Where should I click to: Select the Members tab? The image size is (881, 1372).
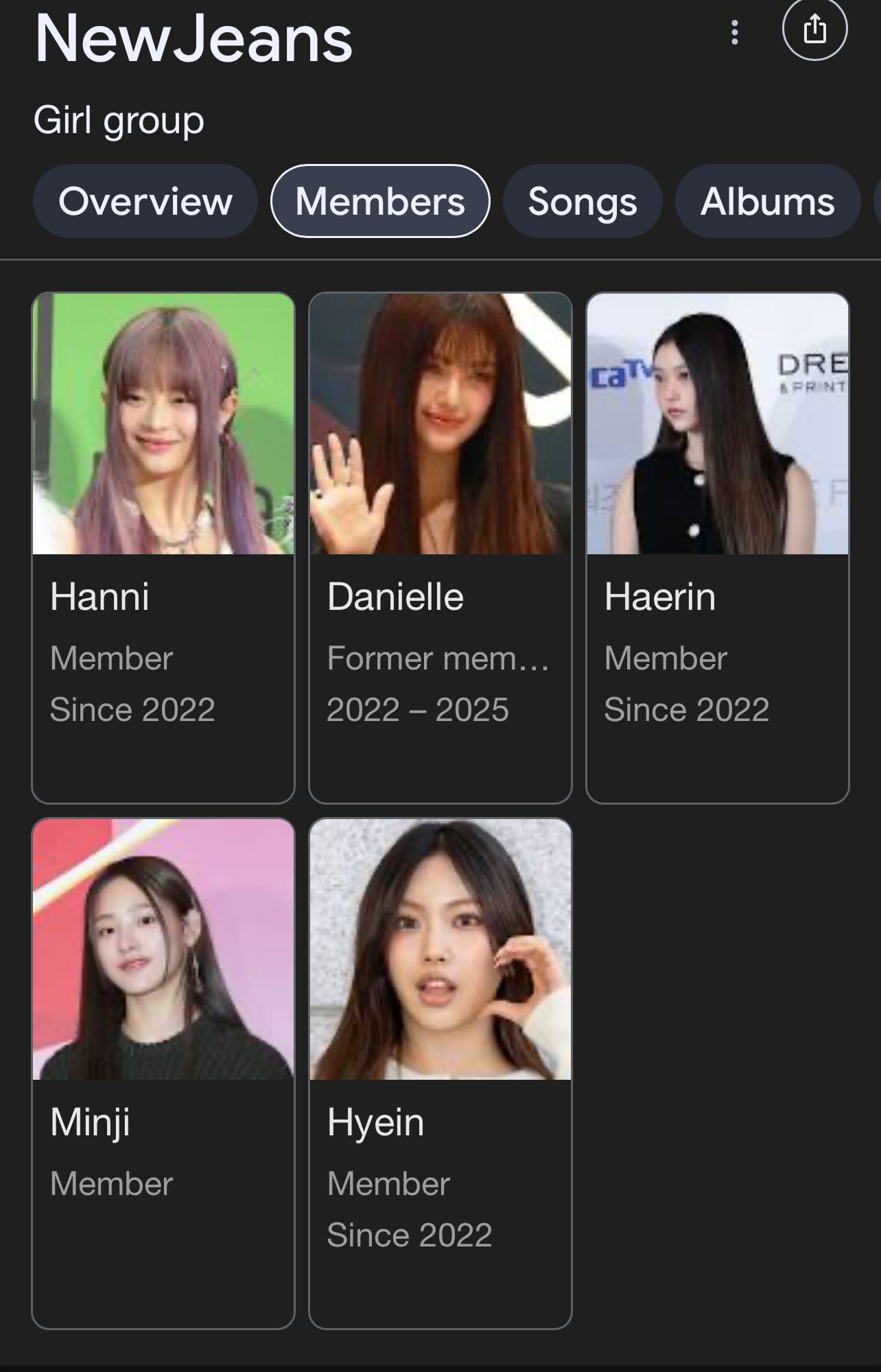coord(380,202)
